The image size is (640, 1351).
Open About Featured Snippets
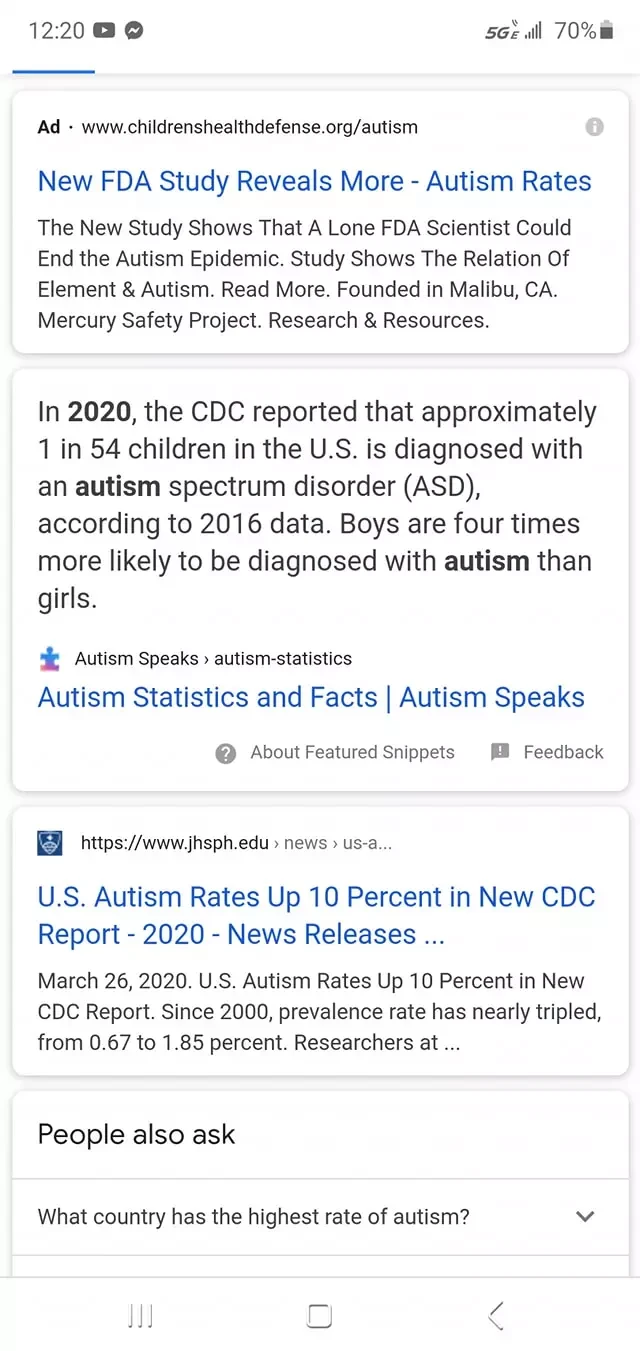[x=336, y=753]
